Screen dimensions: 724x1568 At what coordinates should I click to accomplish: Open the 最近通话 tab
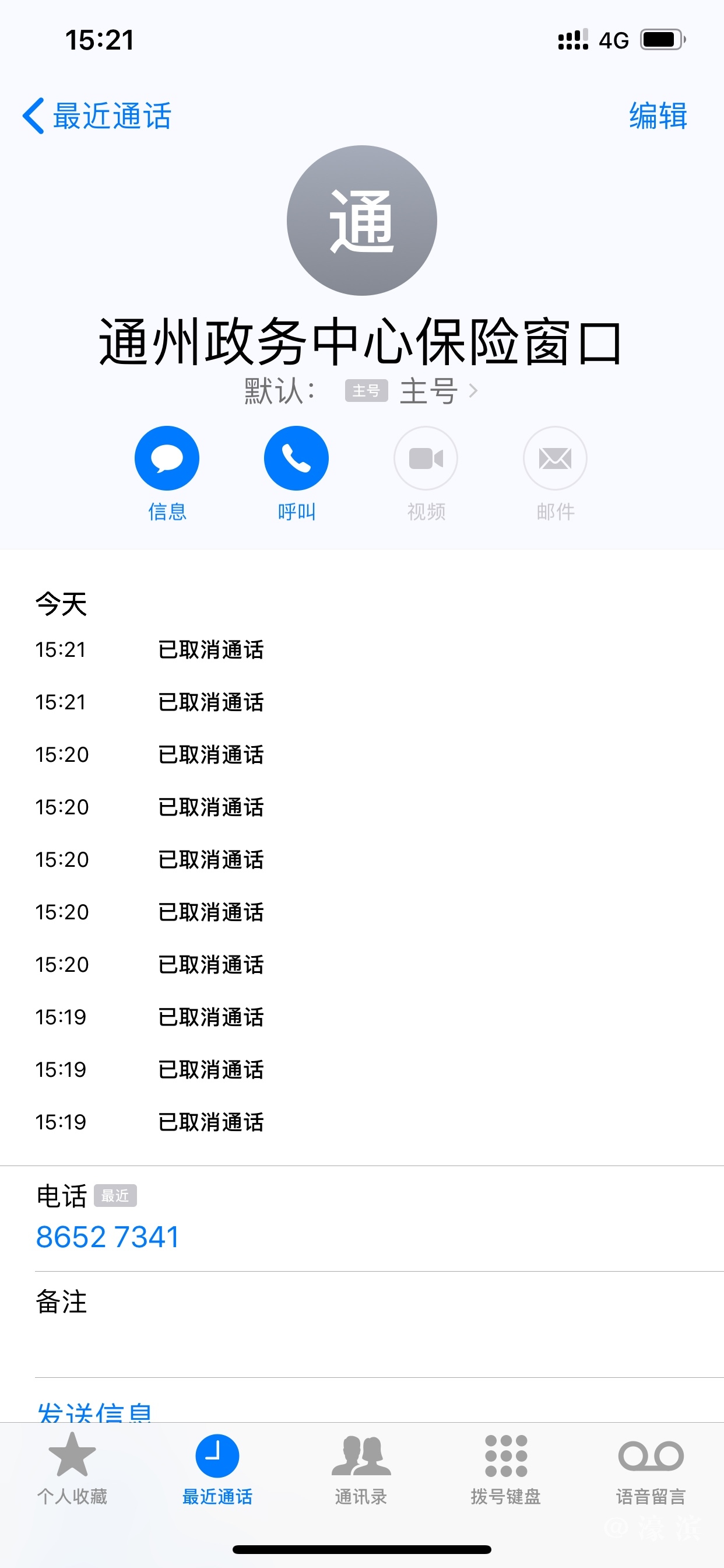click(x=217, y=1468)
